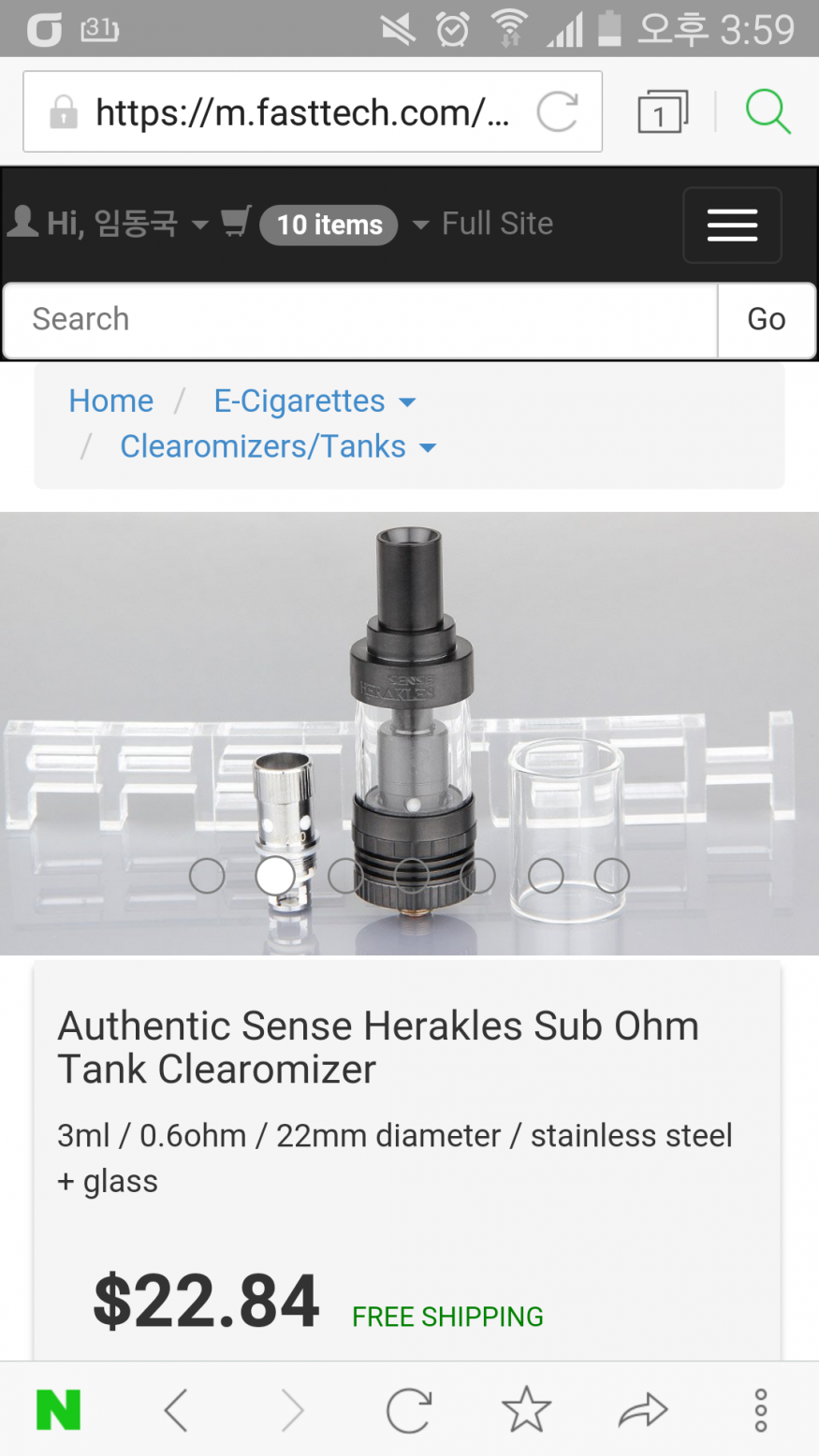This screenshot has height=1456, width=819.
Task: Reload page from address bar icon
Action: (x=557, y=113)
